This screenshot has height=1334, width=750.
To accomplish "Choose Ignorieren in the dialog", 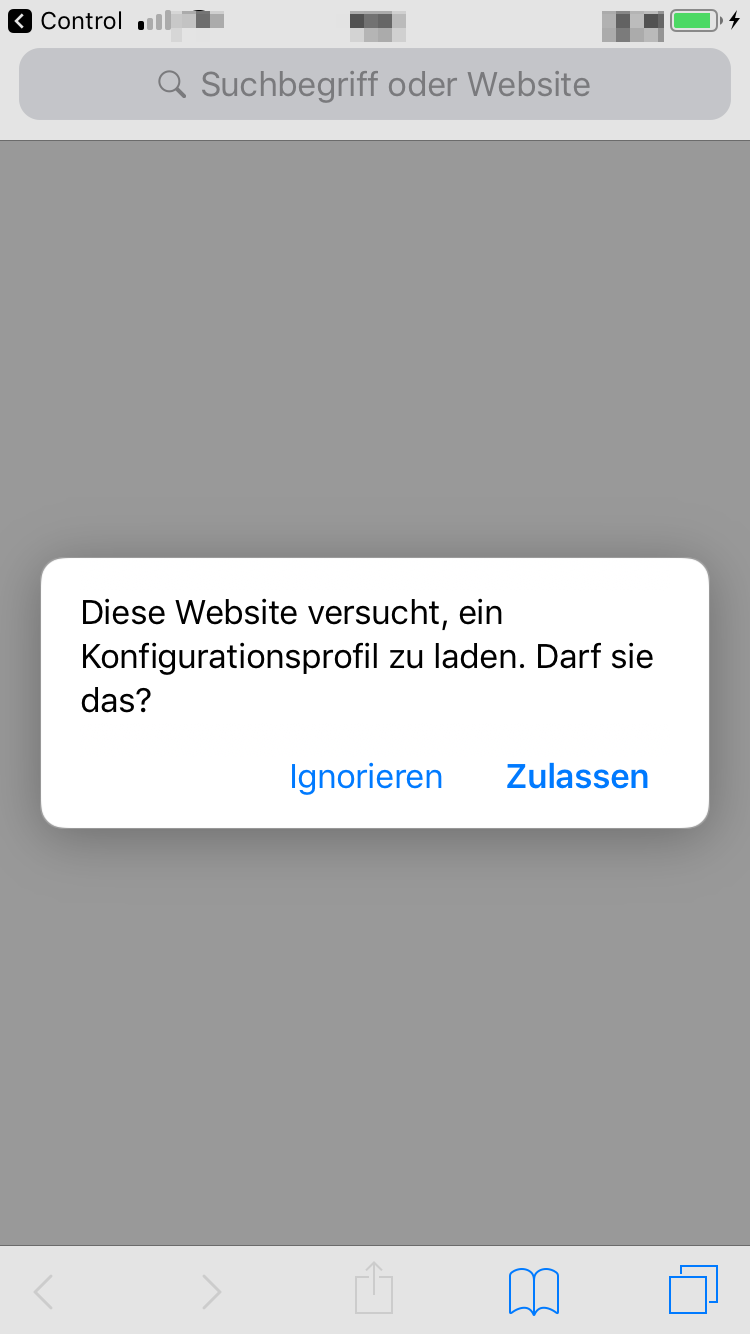I will (x=366, y=777).
